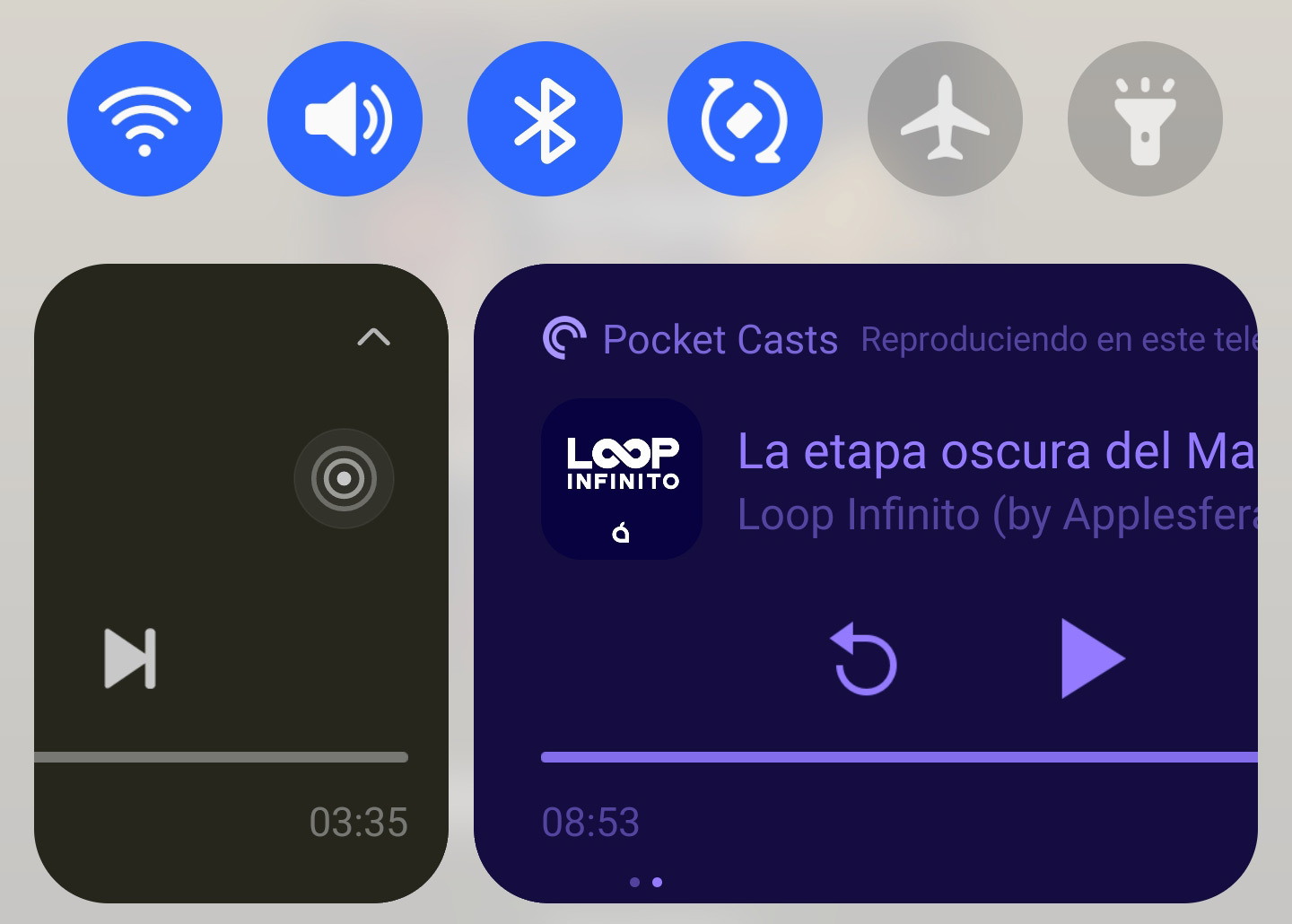The height and width of the screenshot is (924, 1292).
Task: Open Pocket Casts from the media header
Action: [x=691, y=339]
